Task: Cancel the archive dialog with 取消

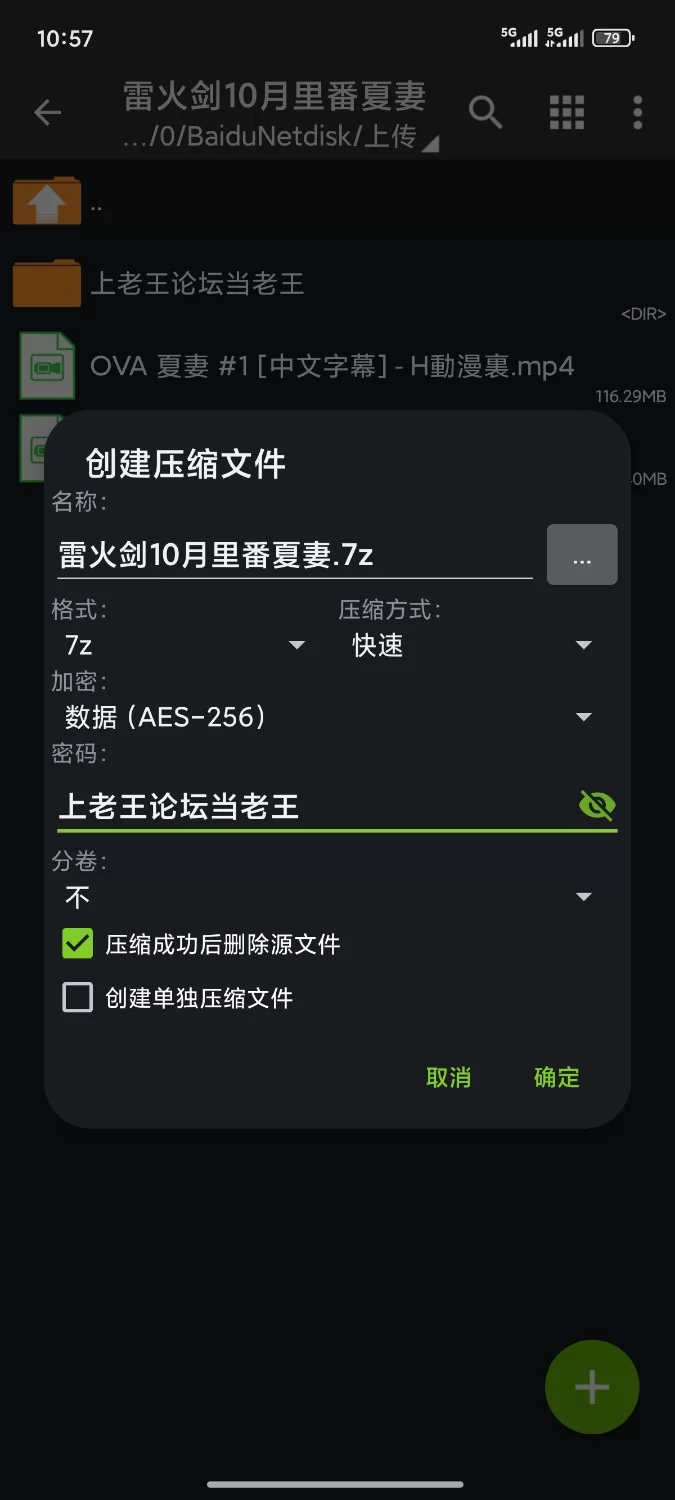Action: (x=448, y=1077)
